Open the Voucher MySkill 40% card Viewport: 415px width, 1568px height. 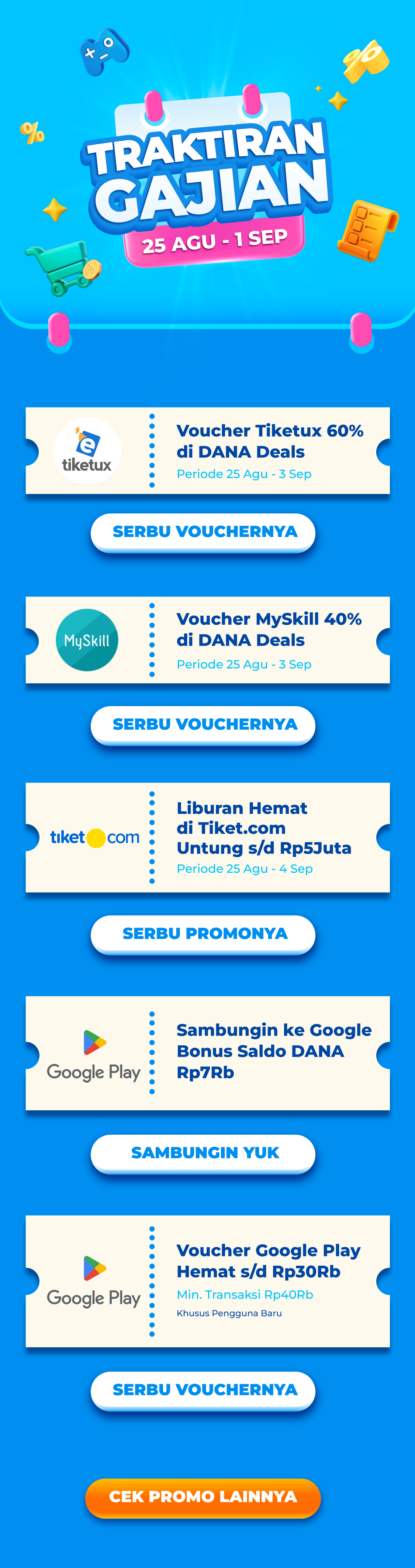[207, 640]
